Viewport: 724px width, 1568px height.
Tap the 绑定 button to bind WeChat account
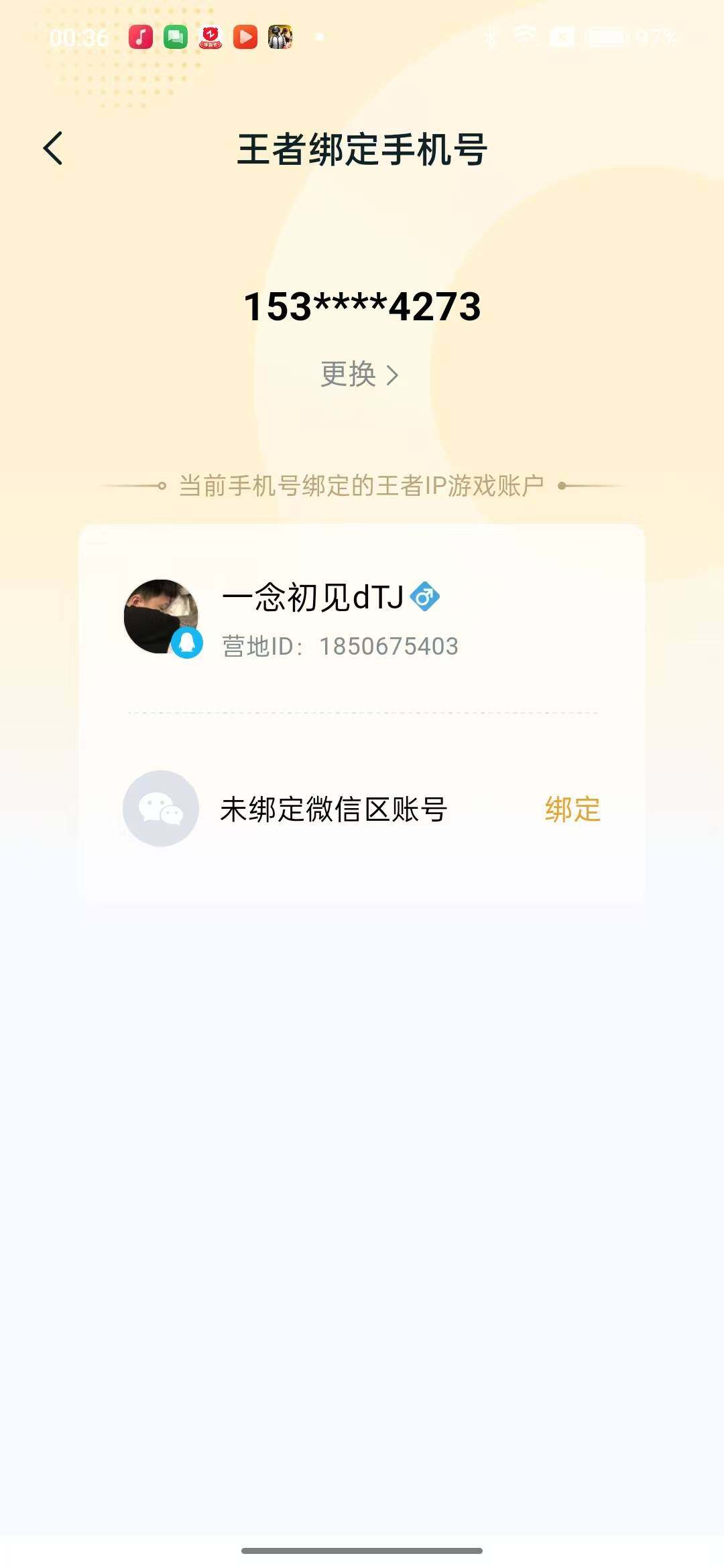572,809
